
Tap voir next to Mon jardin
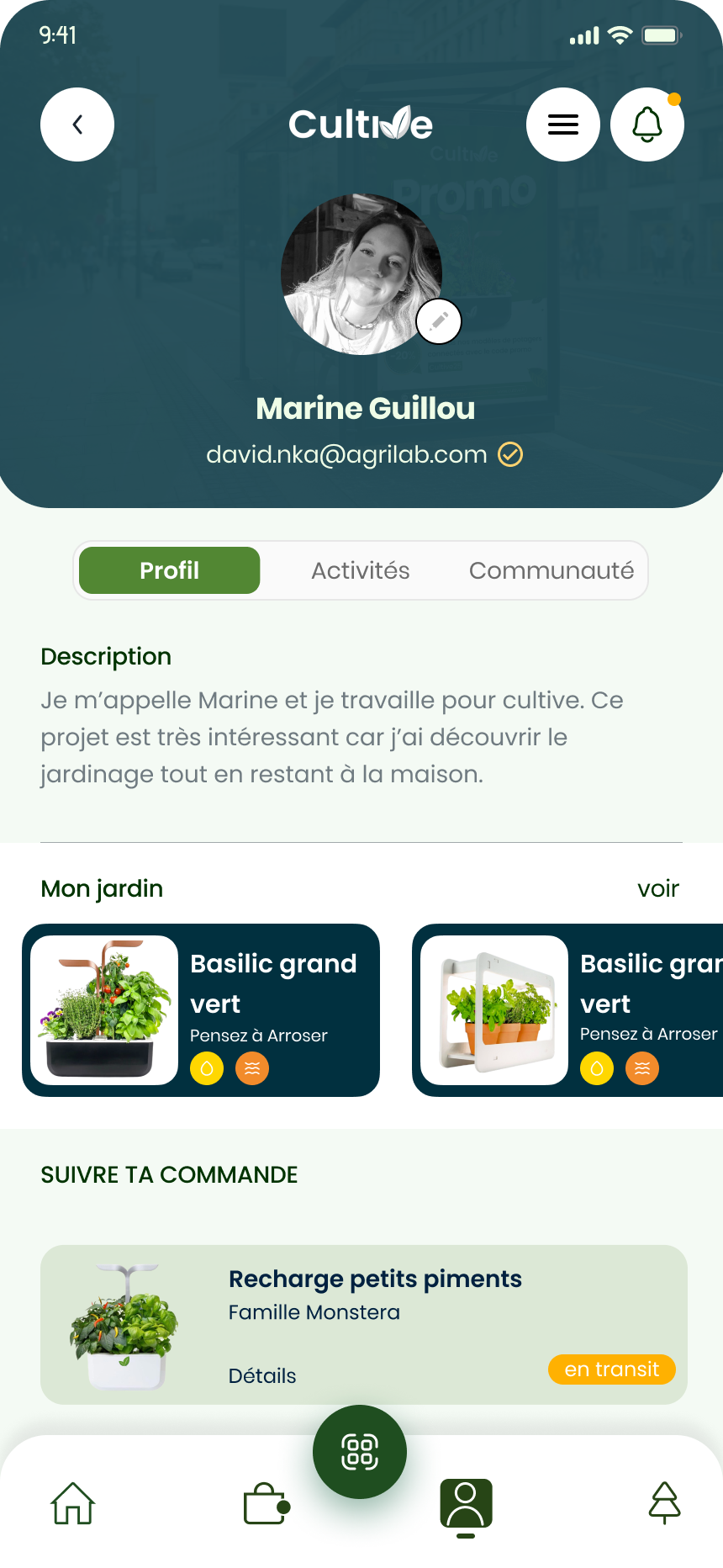point(658,889)
